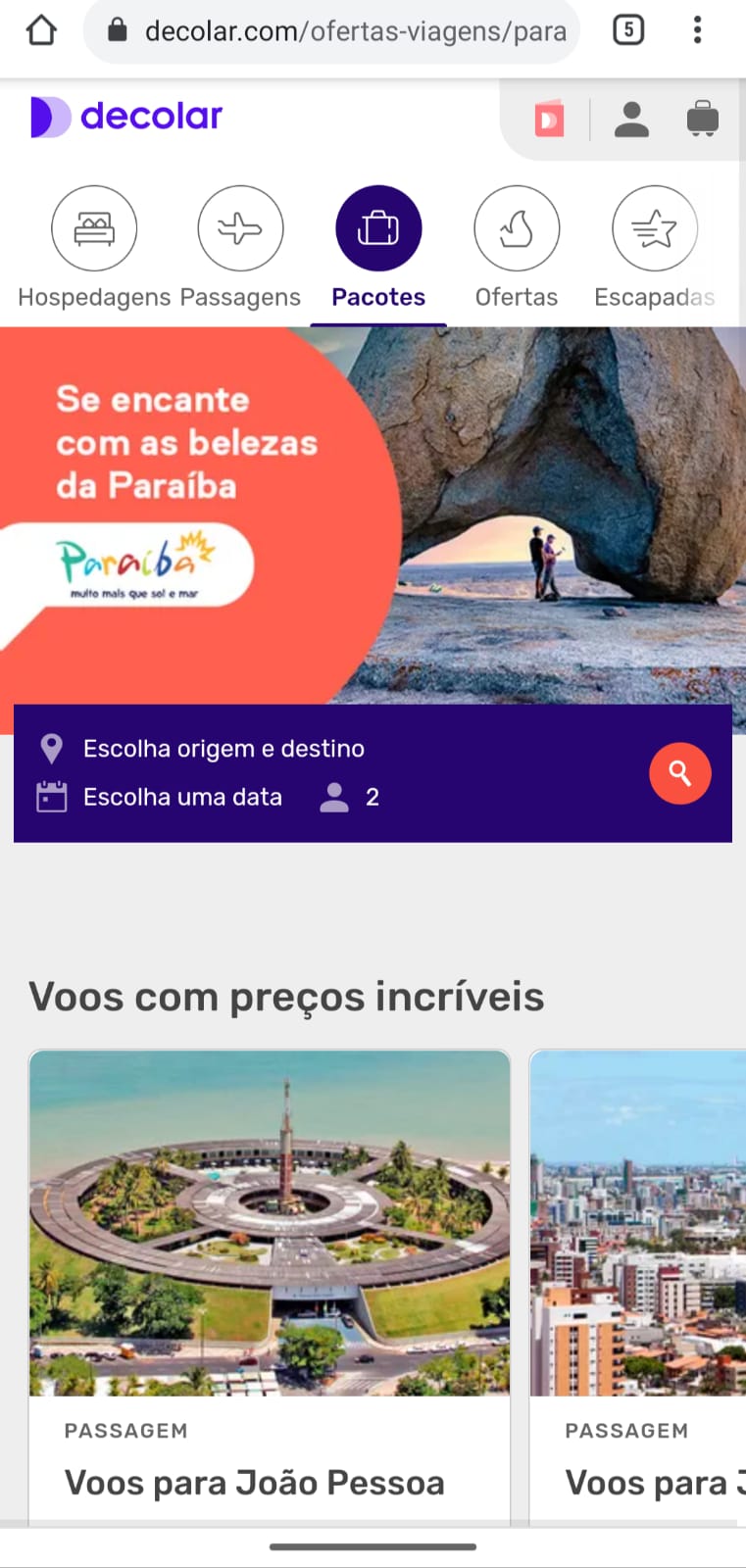746x1568 pixels.
Task: Go to the browser home page
Action: 41,30
